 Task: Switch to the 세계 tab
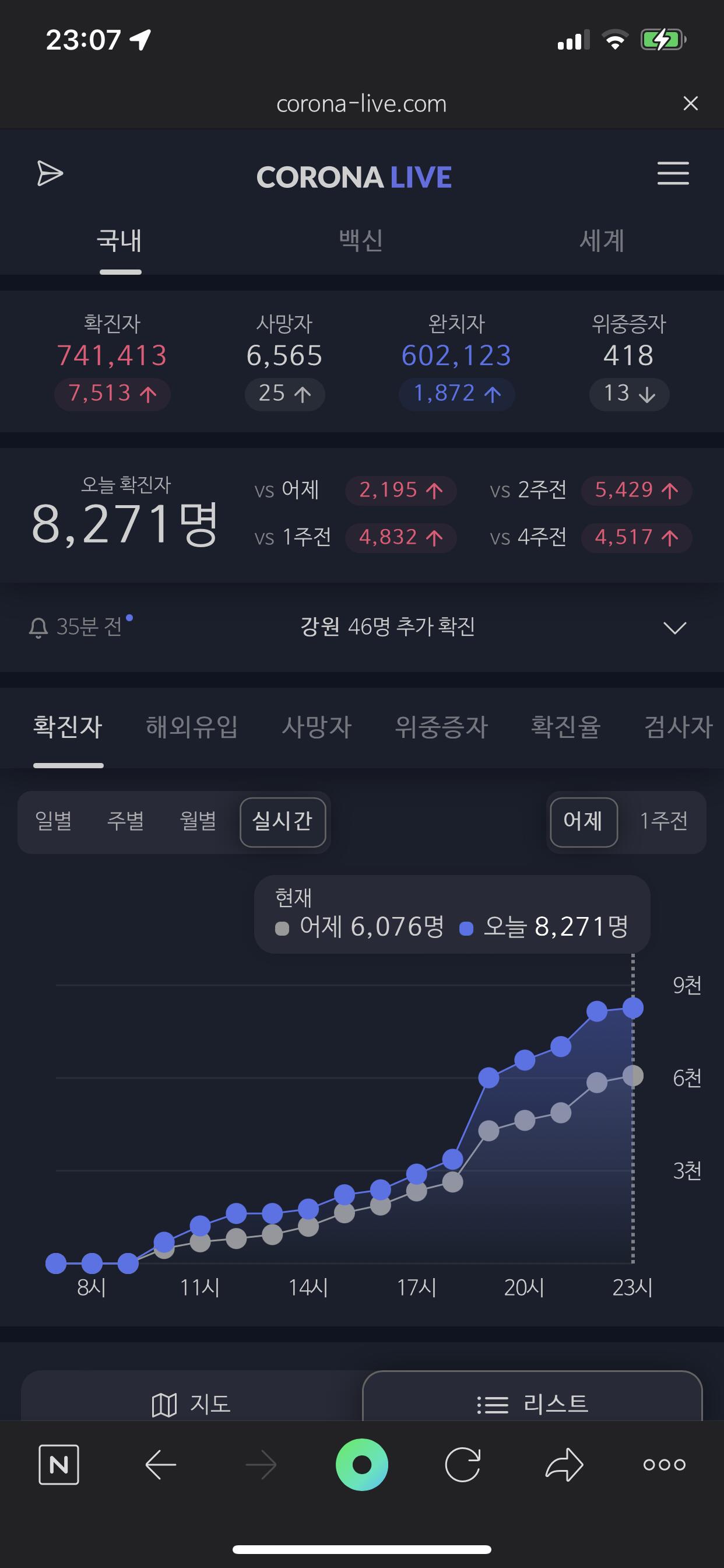(602, 240)
